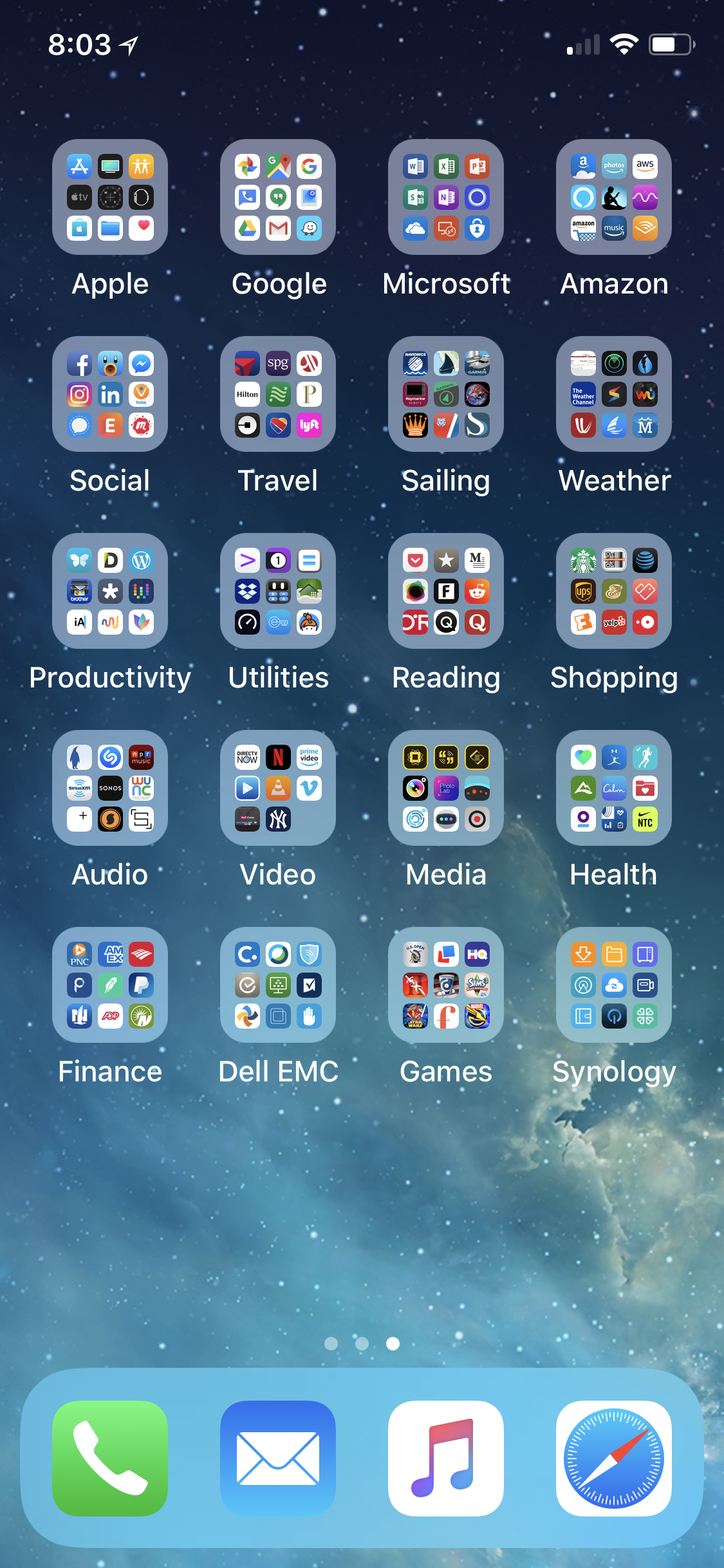Launch the Music app from the dock
Viewport: 724px width, 1568px height.
coord(446,1458)
